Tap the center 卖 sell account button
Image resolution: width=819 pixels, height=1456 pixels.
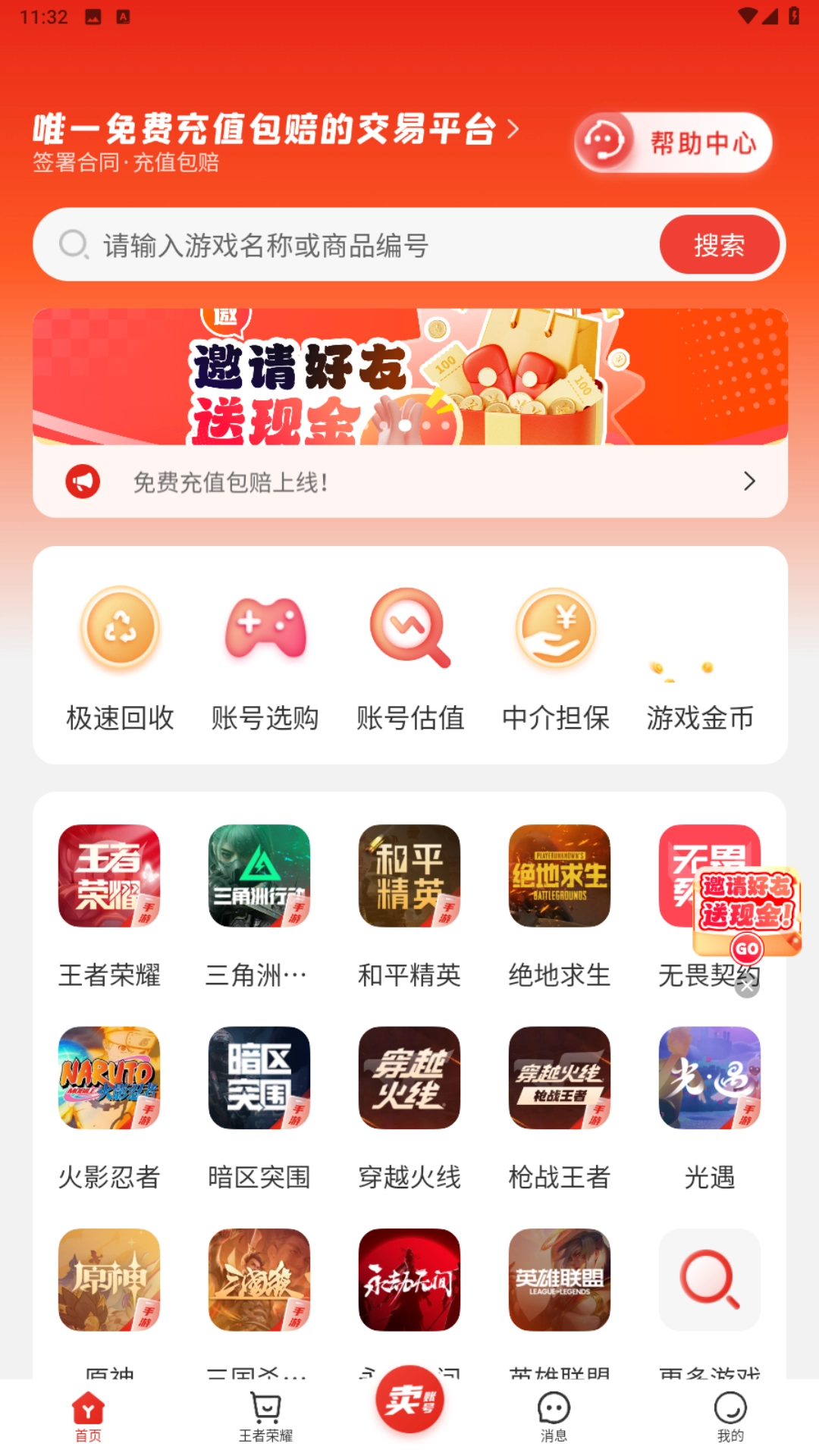[x=409, y=1400]
